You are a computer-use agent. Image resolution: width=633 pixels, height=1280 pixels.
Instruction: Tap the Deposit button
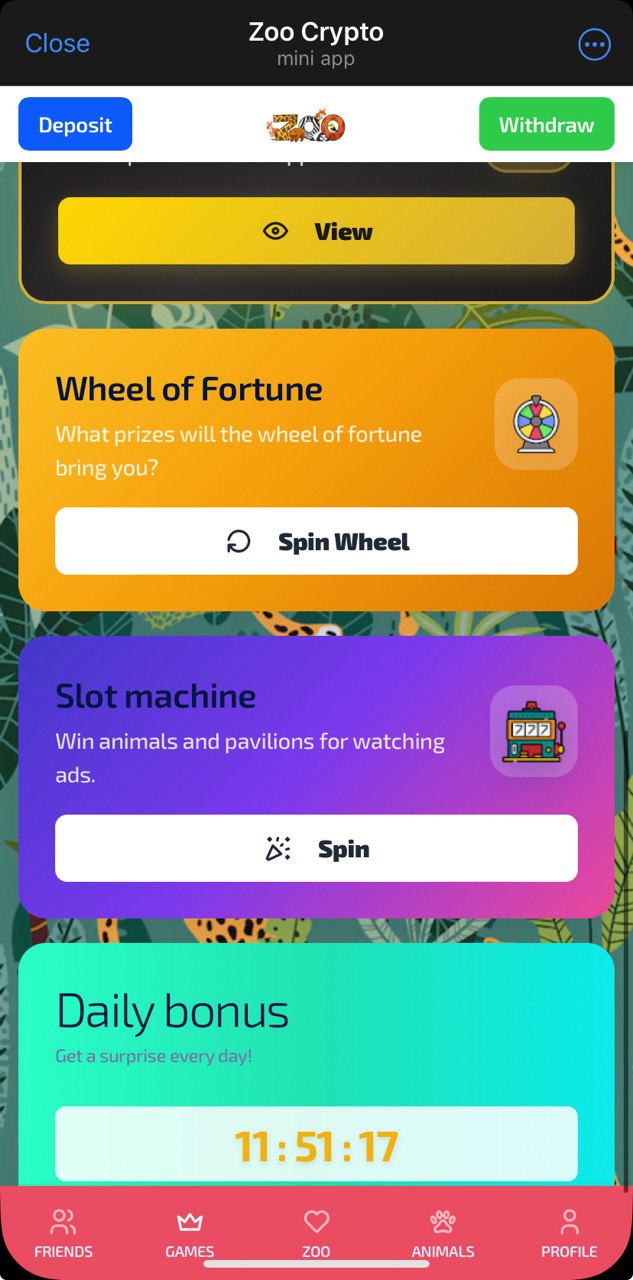(x=75, y=125)
